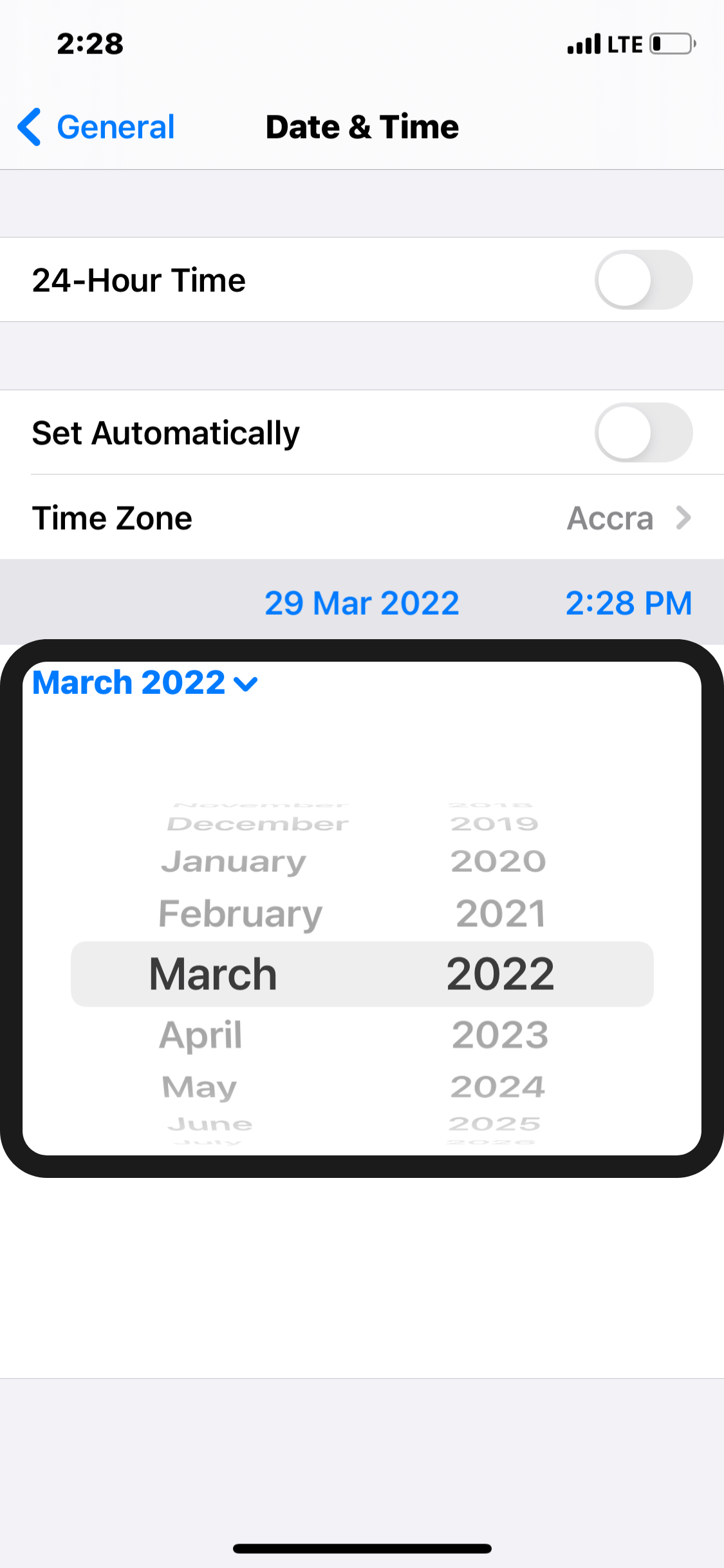Collapse the March 2022 month picker
This screenshot has height=1568, width=724.
pos(145,683)
